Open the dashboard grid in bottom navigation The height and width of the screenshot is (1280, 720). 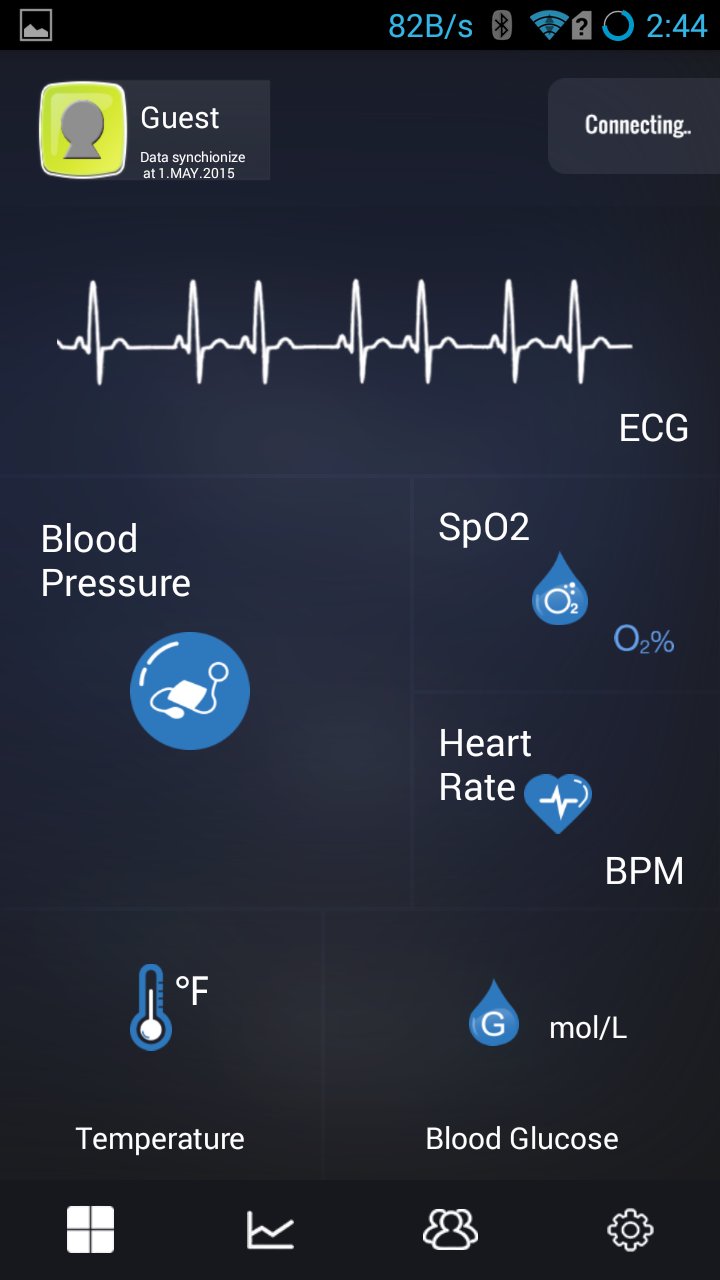pos(90,1230)
